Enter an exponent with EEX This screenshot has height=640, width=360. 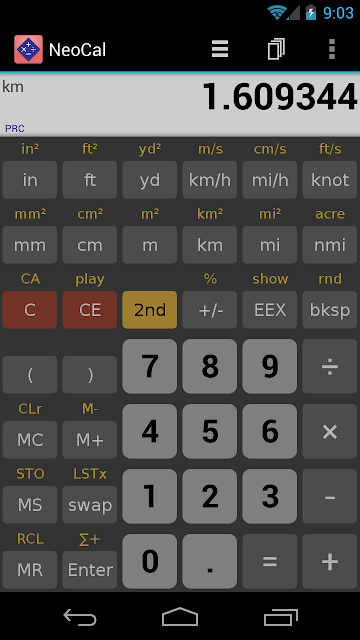point(270,310)
